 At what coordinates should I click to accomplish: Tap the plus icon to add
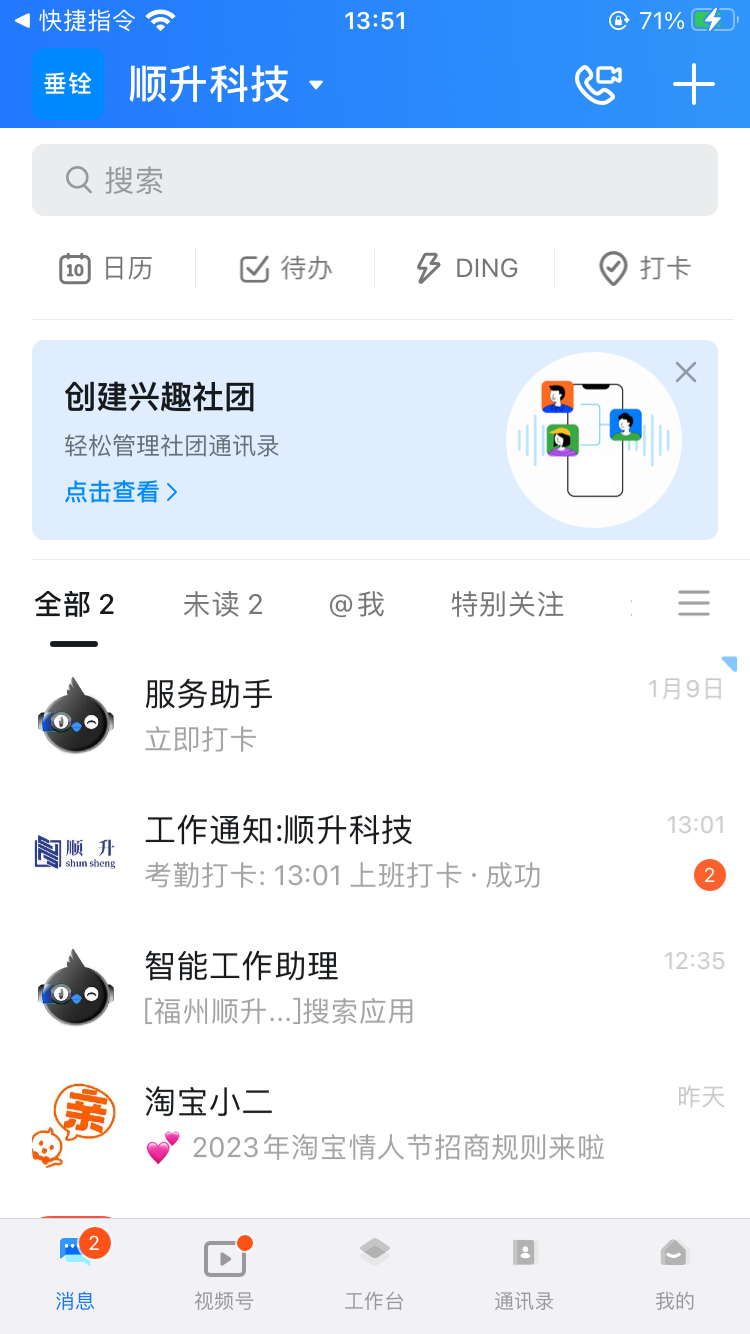[x=693, y=85]
